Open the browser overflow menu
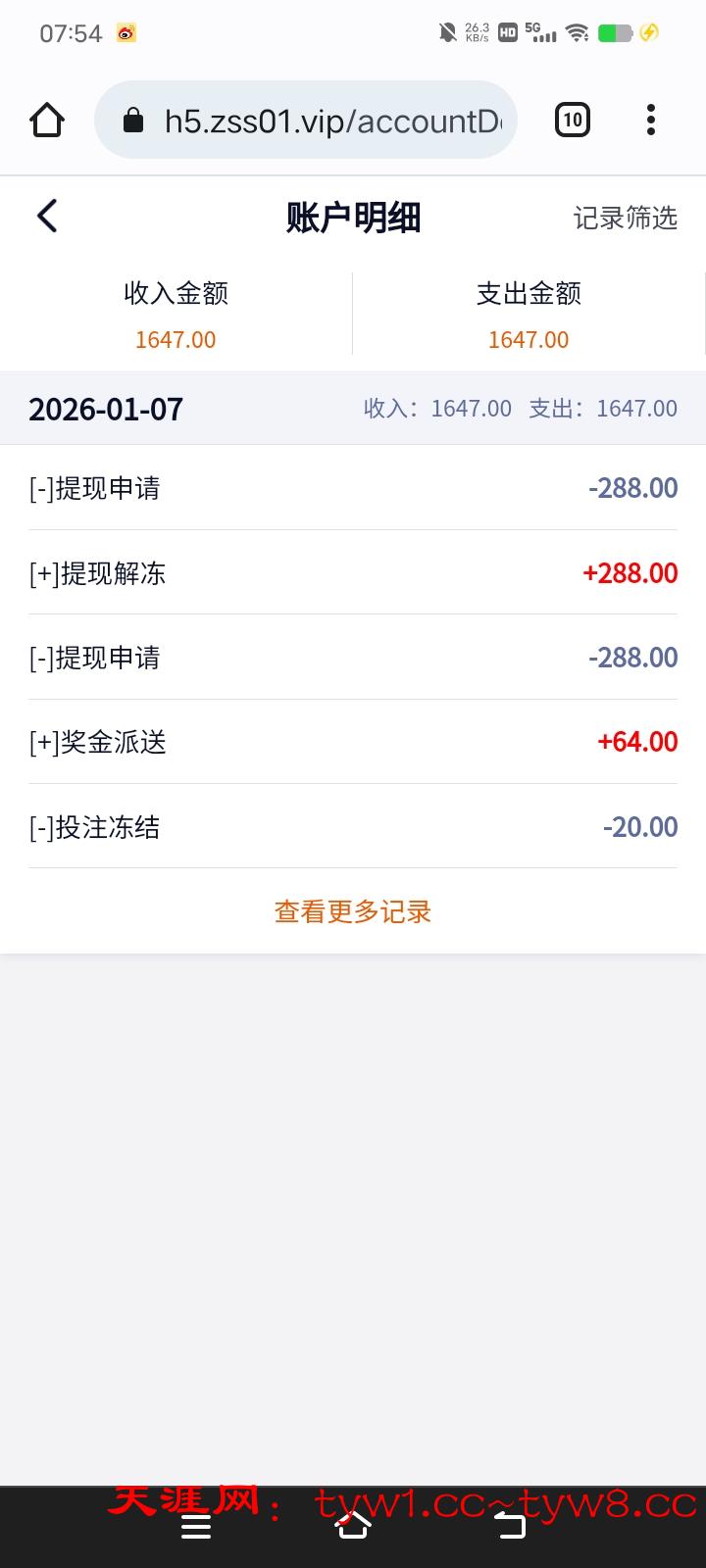 (x=650, y=121)
